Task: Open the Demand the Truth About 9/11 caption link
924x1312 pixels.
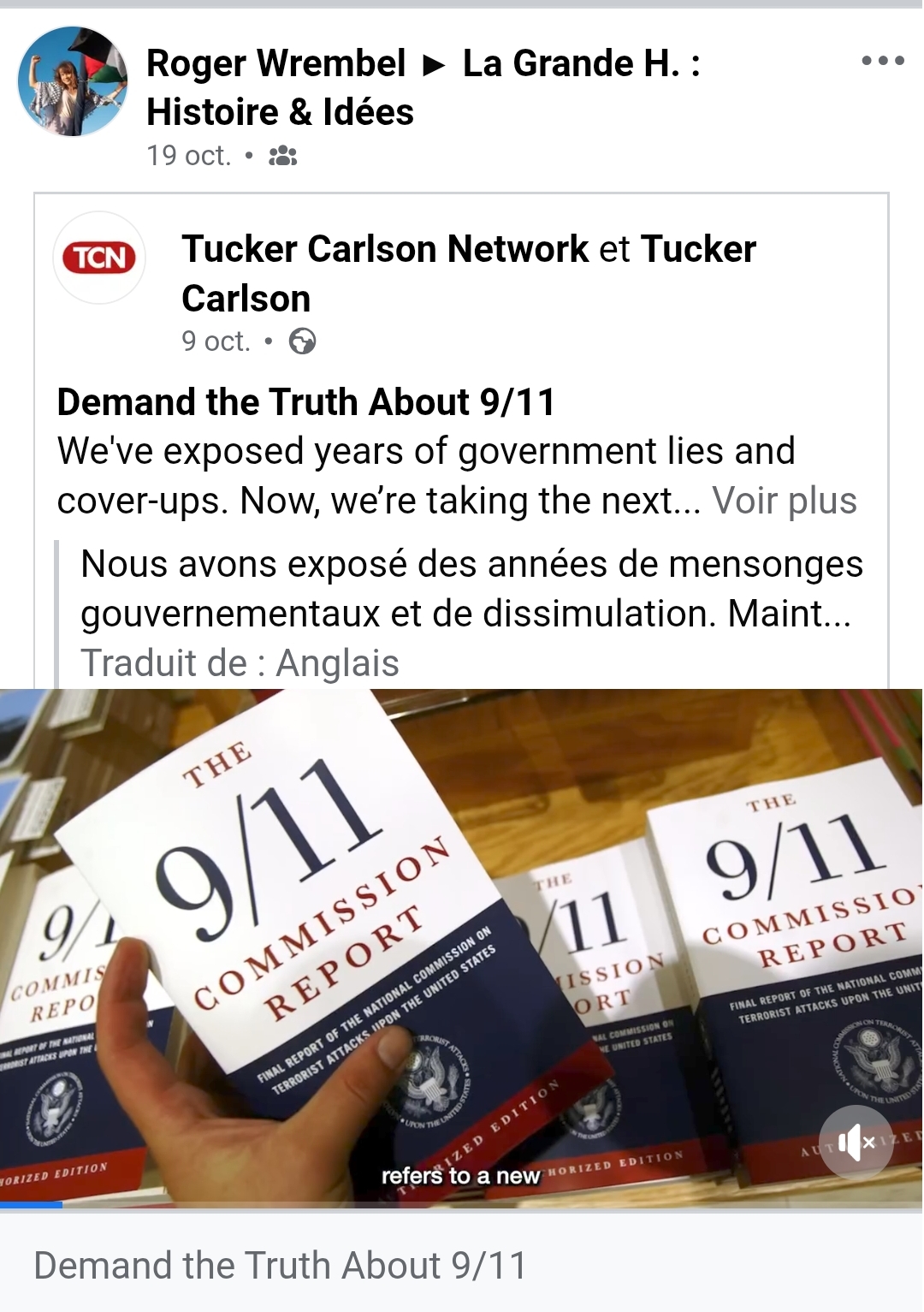Action: pyautogui.click(x=280, y=1265)
